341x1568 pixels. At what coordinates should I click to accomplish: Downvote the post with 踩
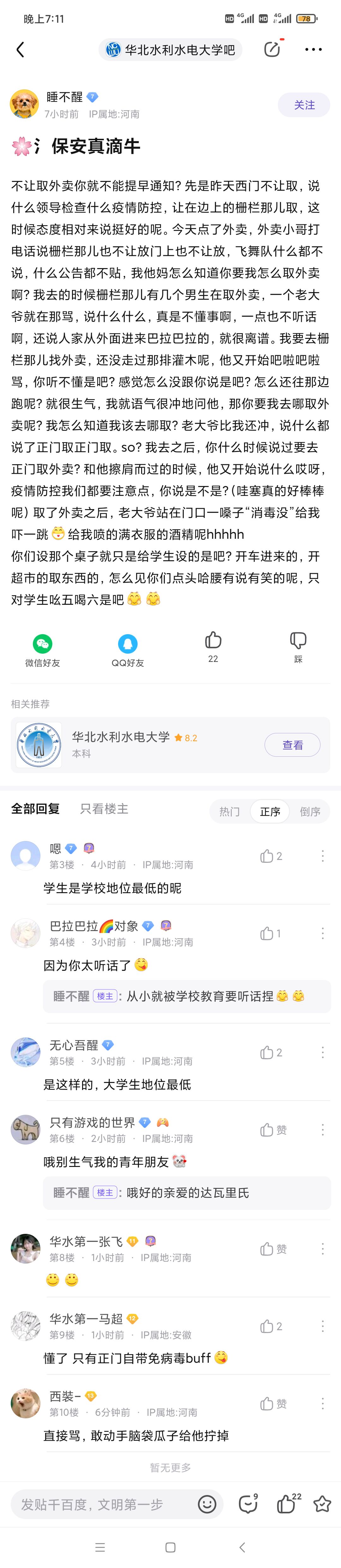coord(298,646)
